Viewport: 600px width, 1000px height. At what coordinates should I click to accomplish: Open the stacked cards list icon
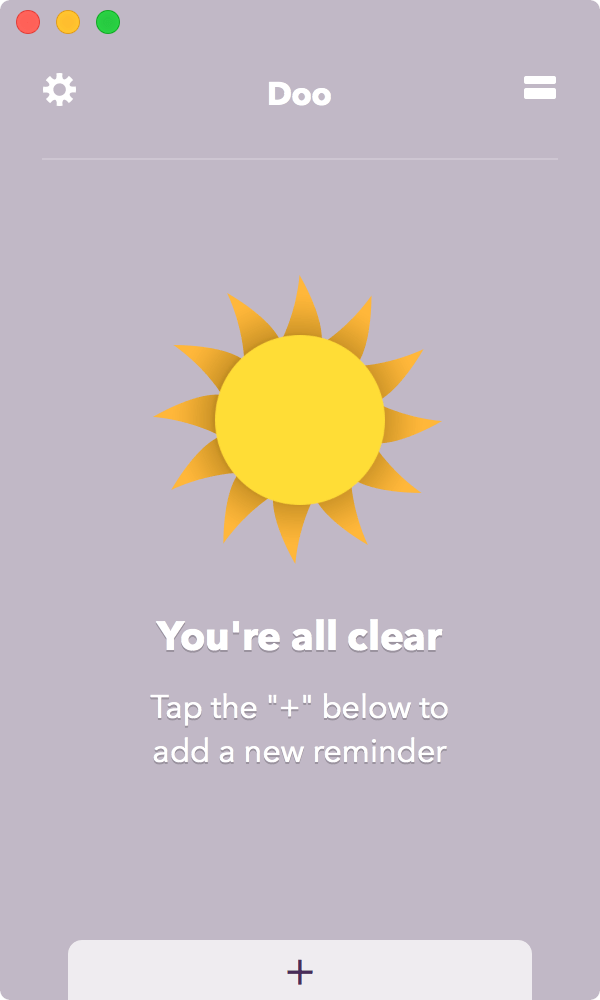coord(539,88)
